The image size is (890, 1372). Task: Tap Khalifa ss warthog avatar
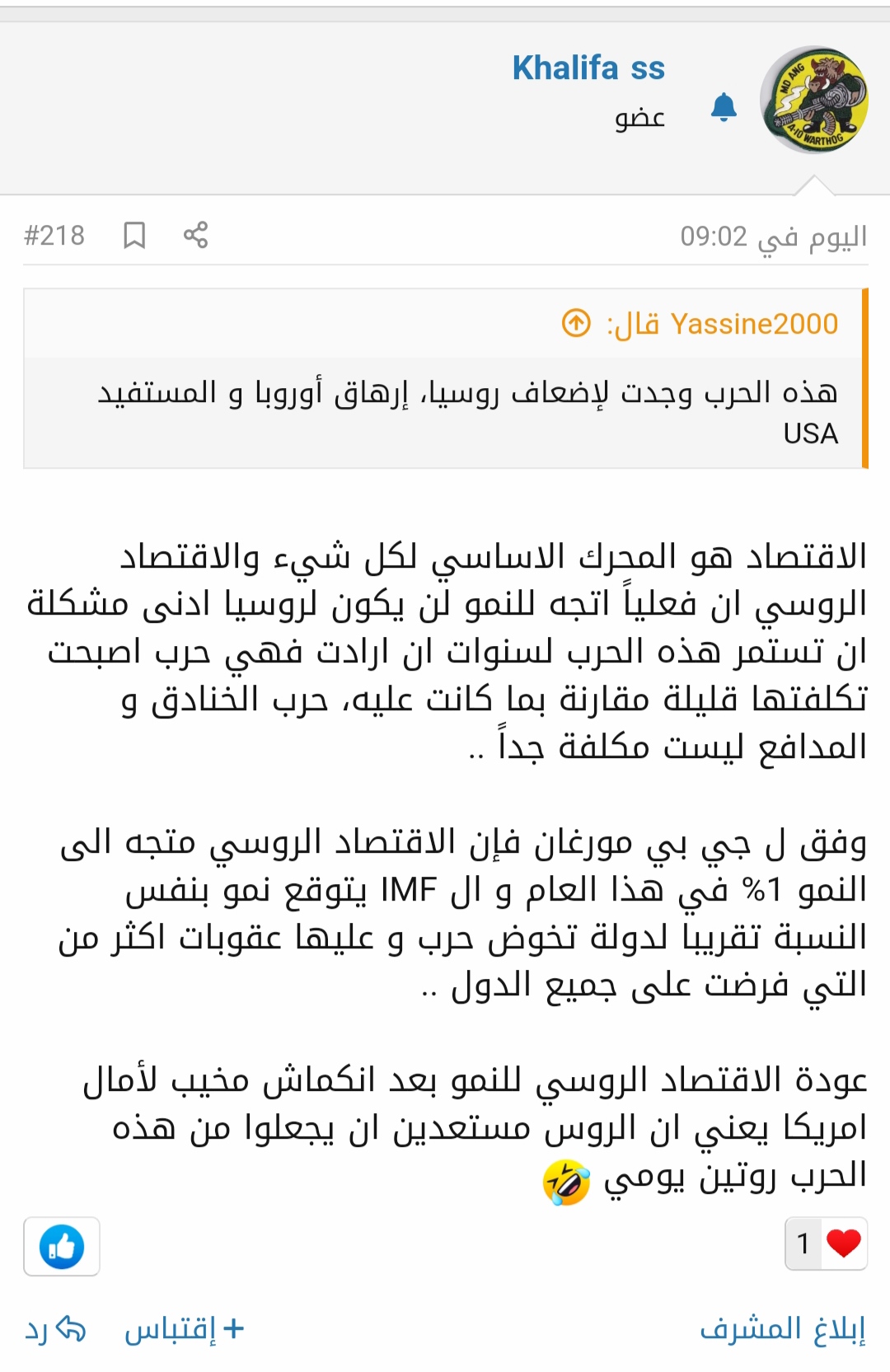[814, 100]
